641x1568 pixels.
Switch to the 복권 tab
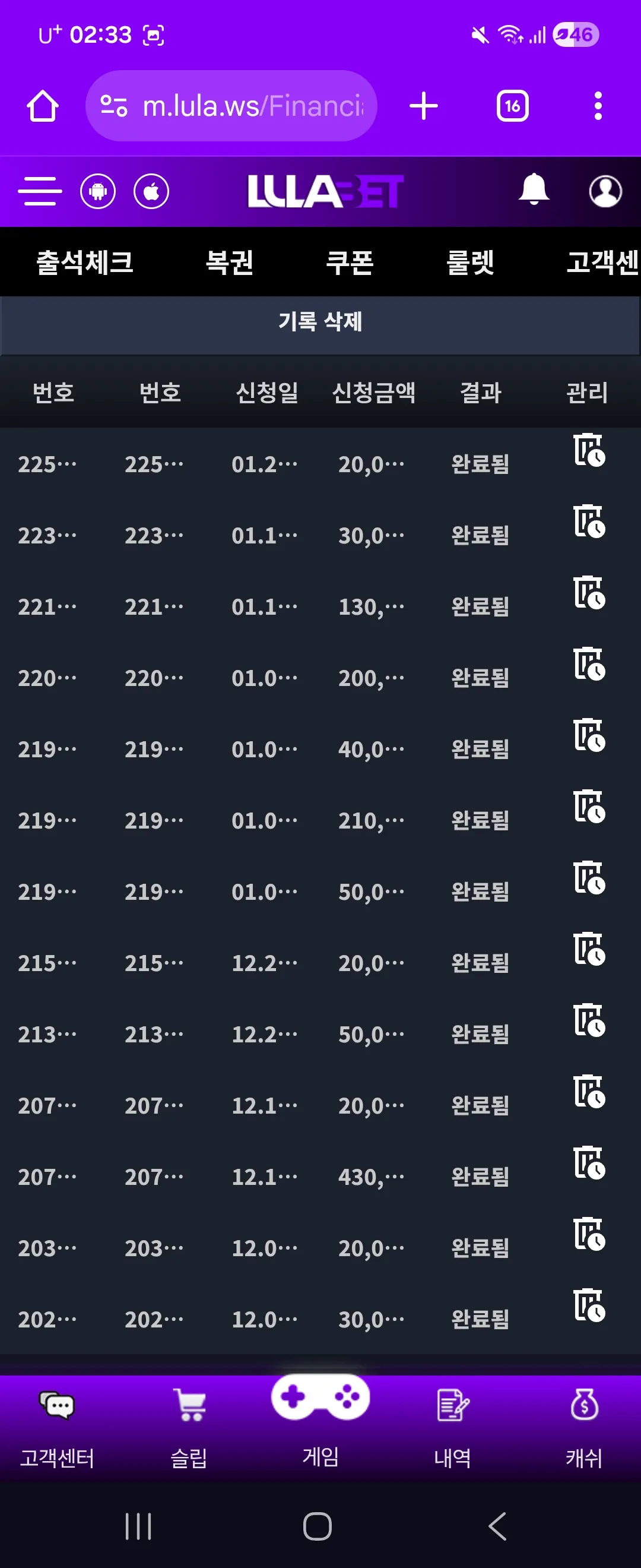(x=229, y=263)
